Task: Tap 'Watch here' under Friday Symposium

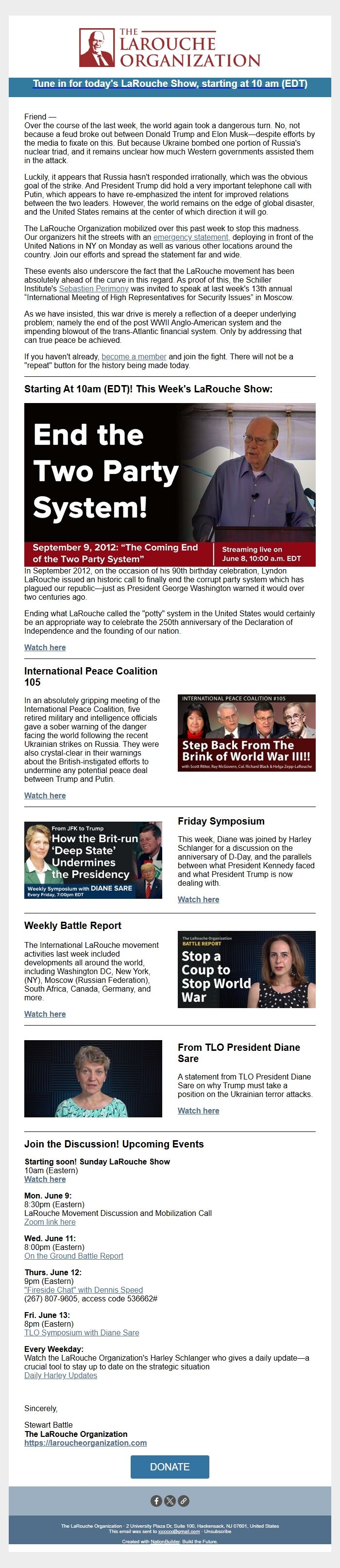Action: pyautogui.click(x=198, y=899)
